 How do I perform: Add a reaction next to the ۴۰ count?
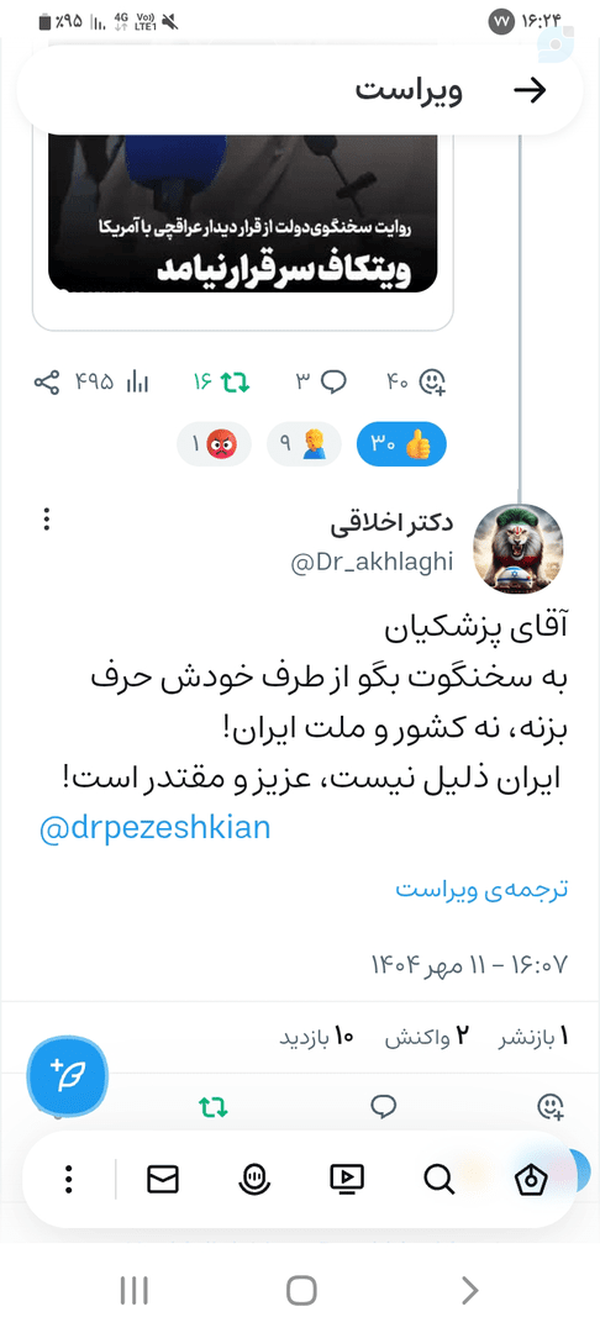(x=431, y=382)
